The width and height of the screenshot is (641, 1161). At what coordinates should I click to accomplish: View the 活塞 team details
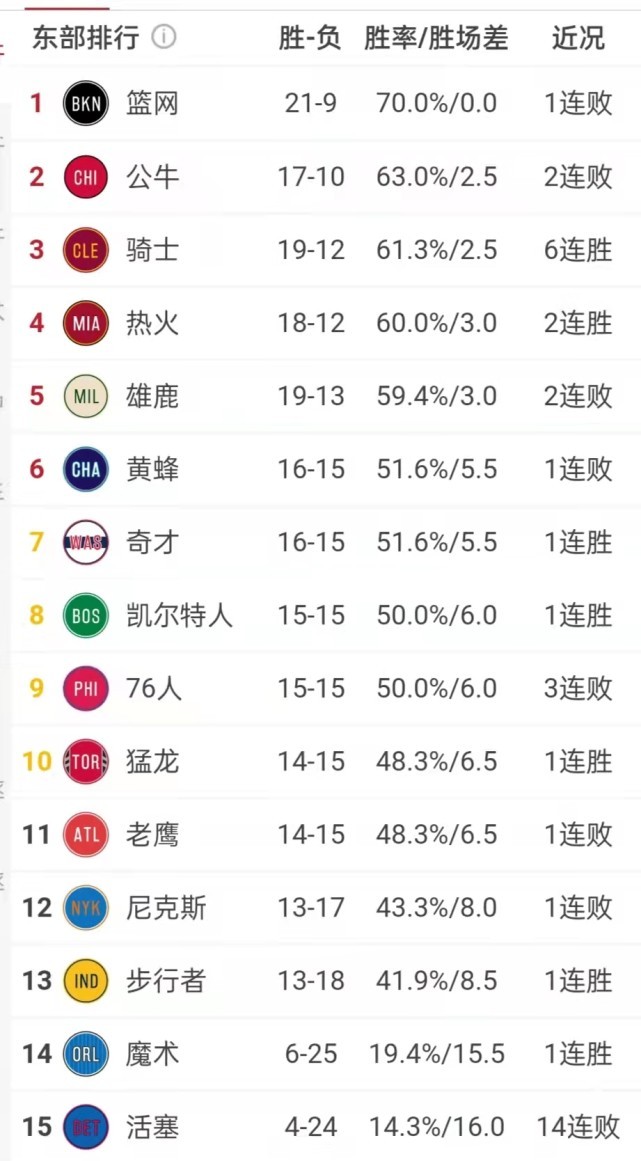coord(152,1127)
